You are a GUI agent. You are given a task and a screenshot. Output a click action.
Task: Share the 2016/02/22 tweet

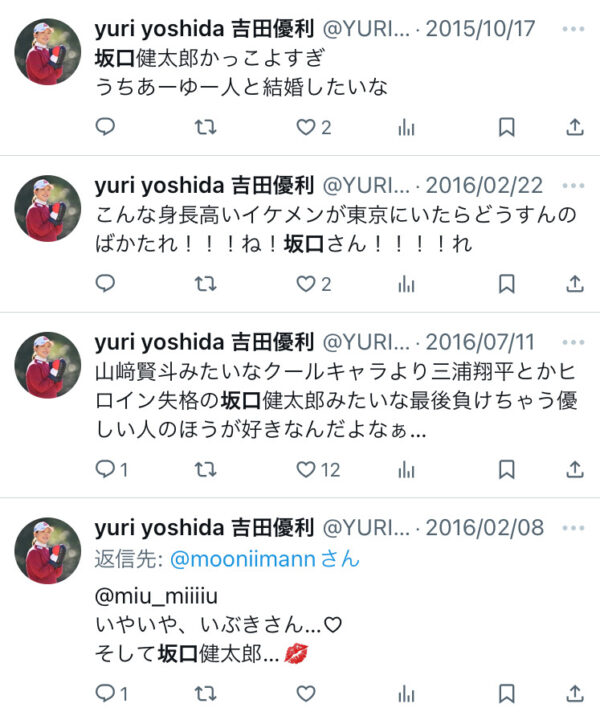pyautogui.click(x=575, y=284)
